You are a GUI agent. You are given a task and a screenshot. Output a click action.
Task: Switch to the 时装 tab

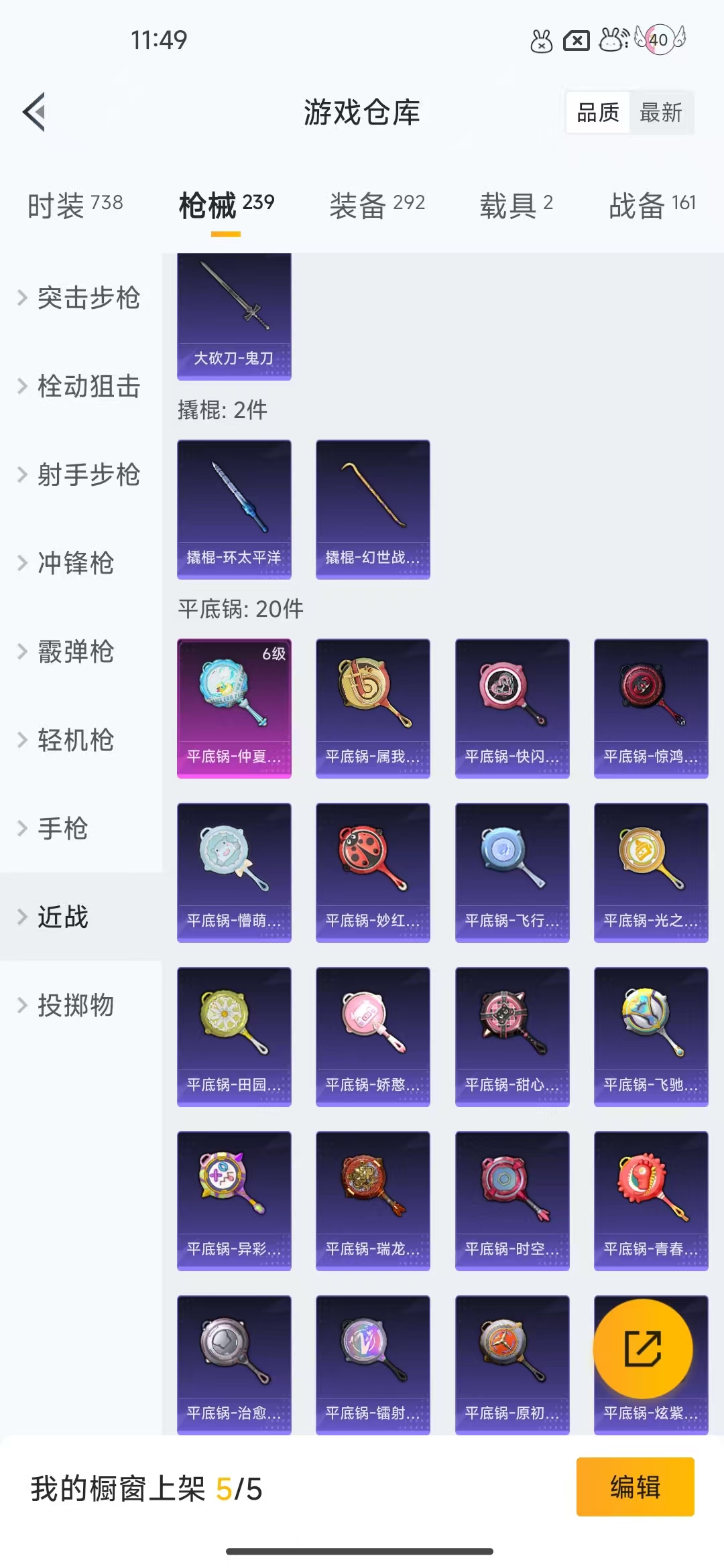(75, 204)
